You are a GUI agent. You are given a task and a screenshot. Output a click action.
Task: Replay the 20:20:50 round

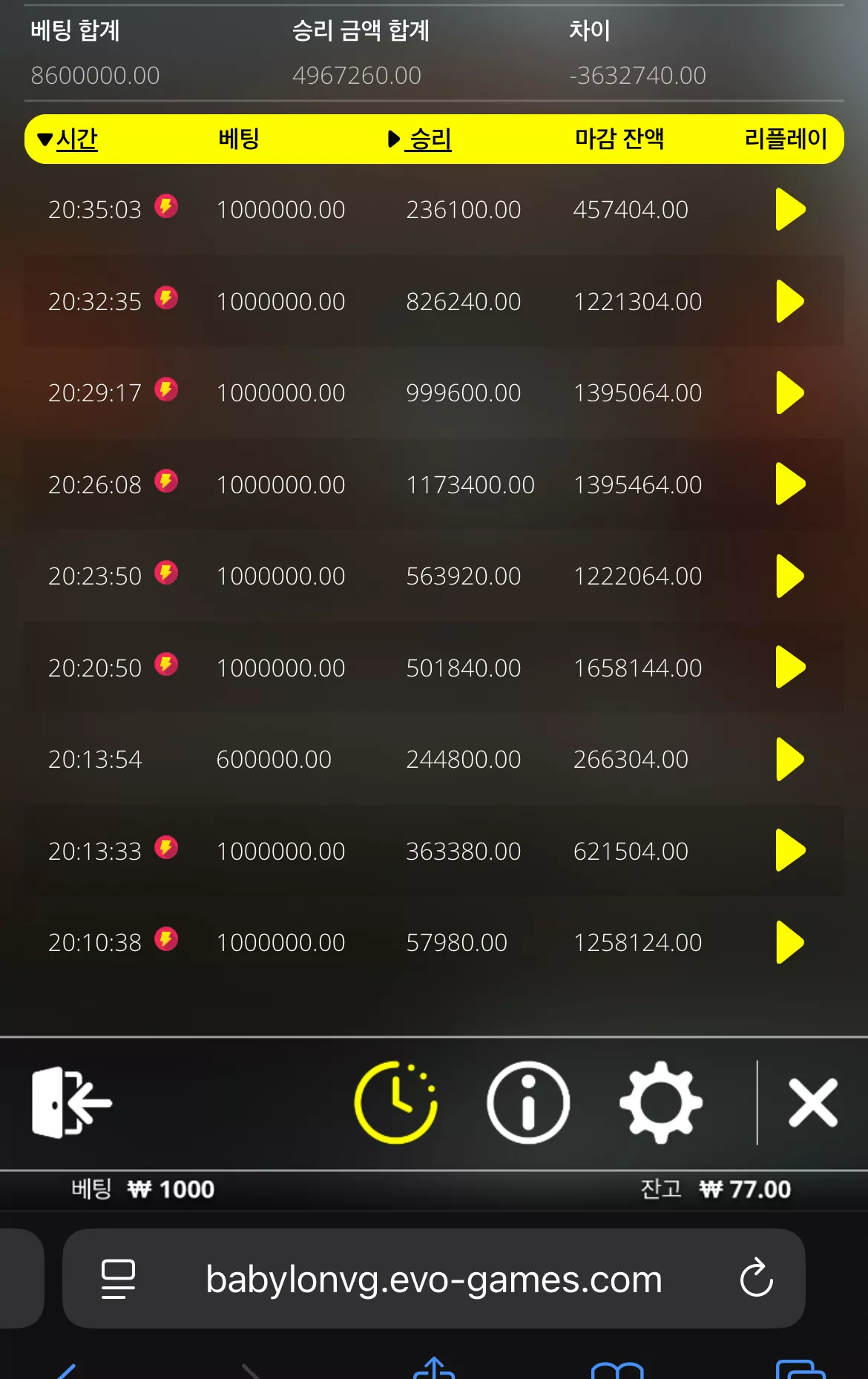coord(790,667)
